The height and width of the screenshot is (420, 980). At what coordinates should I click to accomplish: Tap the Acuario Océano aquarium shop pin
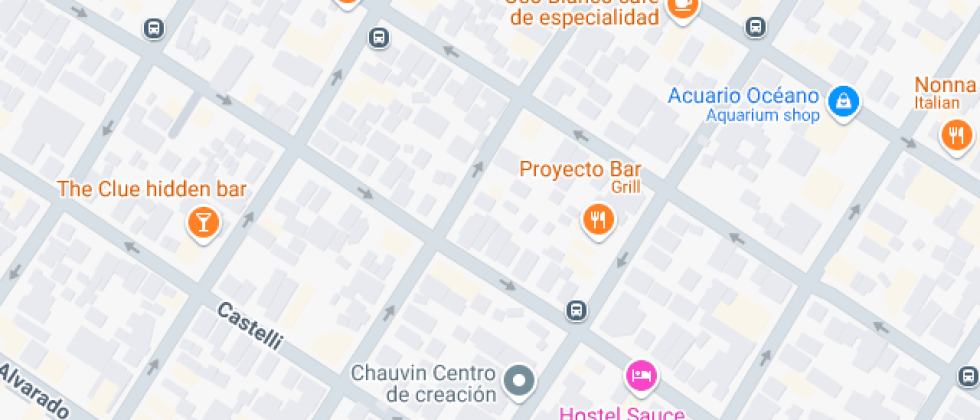845,100
